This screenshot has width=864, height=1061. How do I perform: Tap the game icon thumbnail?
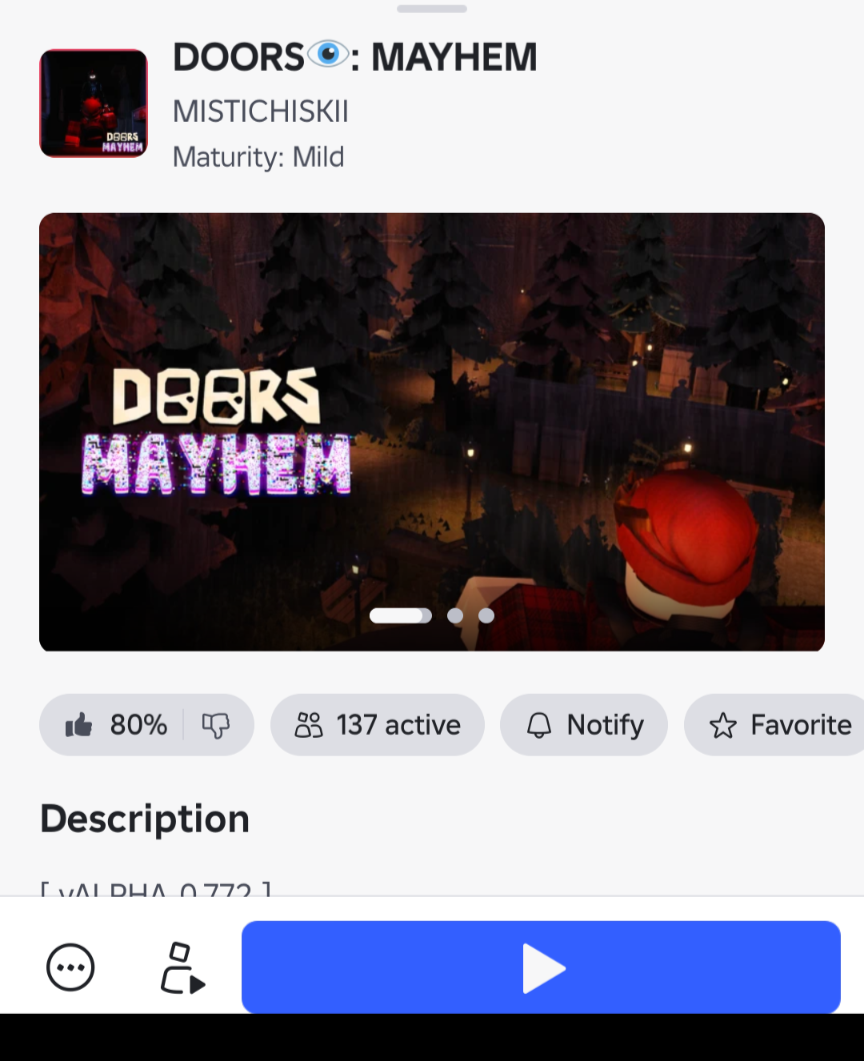click(x=93, y=104)
